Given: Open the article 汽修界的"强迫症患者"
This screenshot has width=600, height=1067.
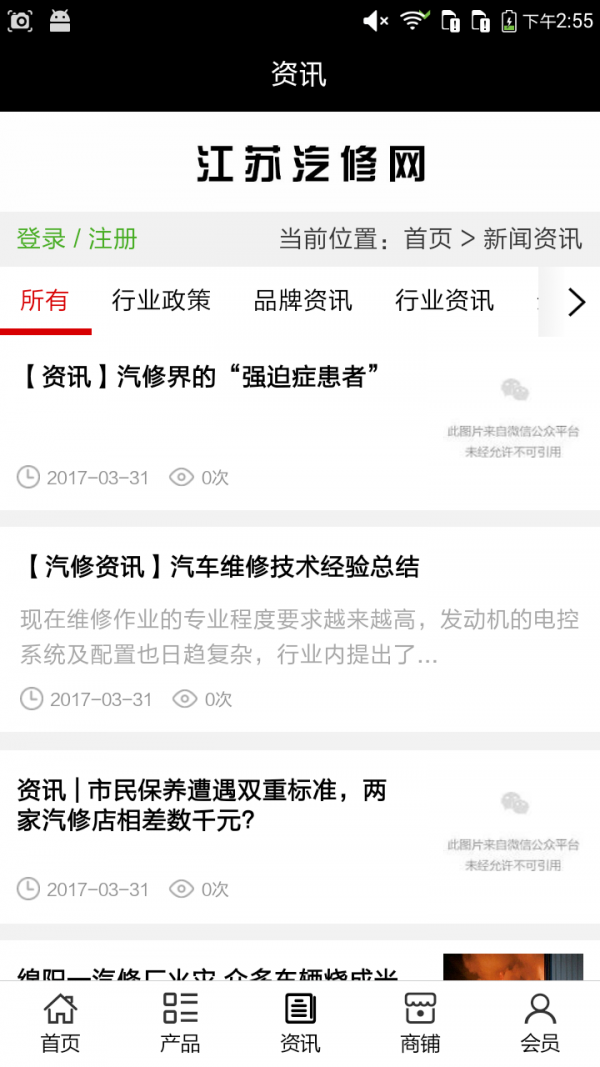Looking at the screenshot, I should [x=200, y=377].
